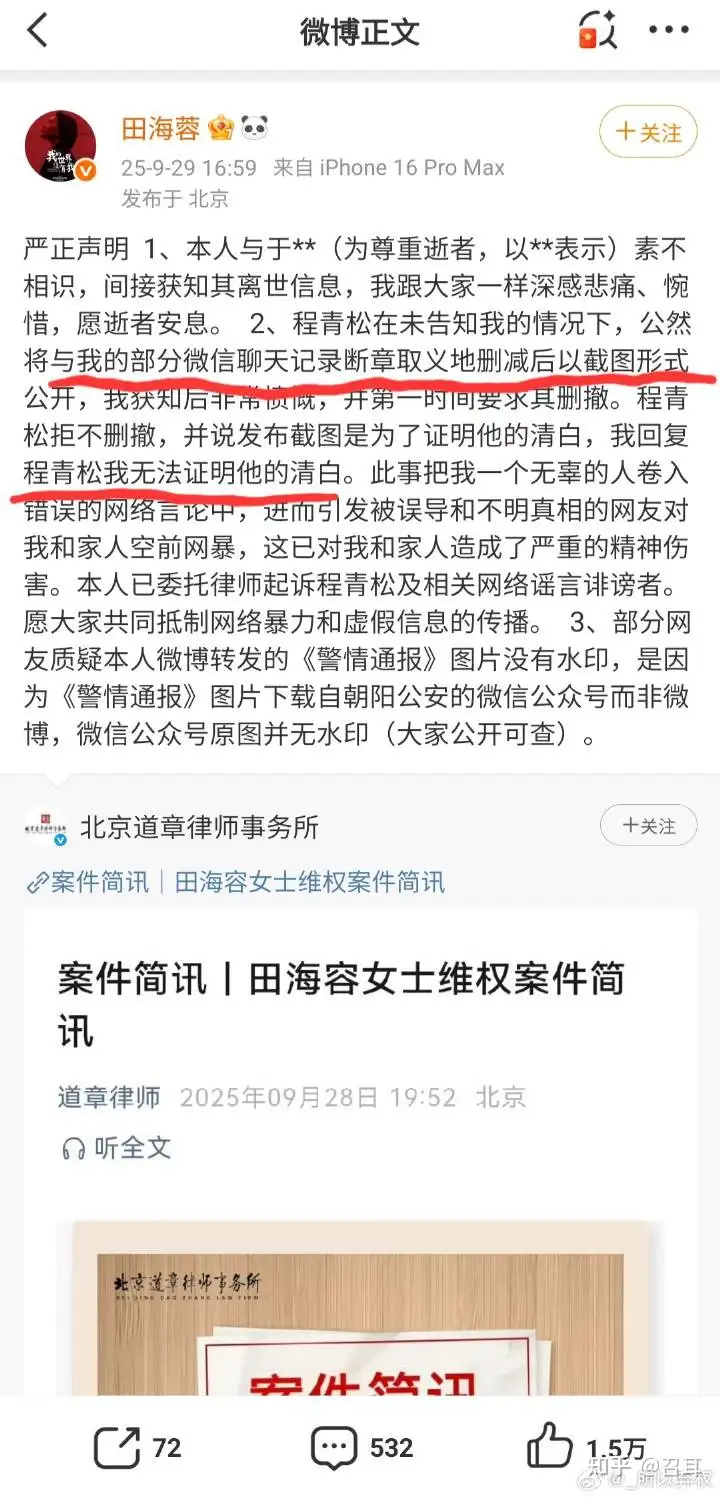Open 田海蓉's profile avatar
The height and width of the screenshot is (1497, 720).
tap(60, 145)
